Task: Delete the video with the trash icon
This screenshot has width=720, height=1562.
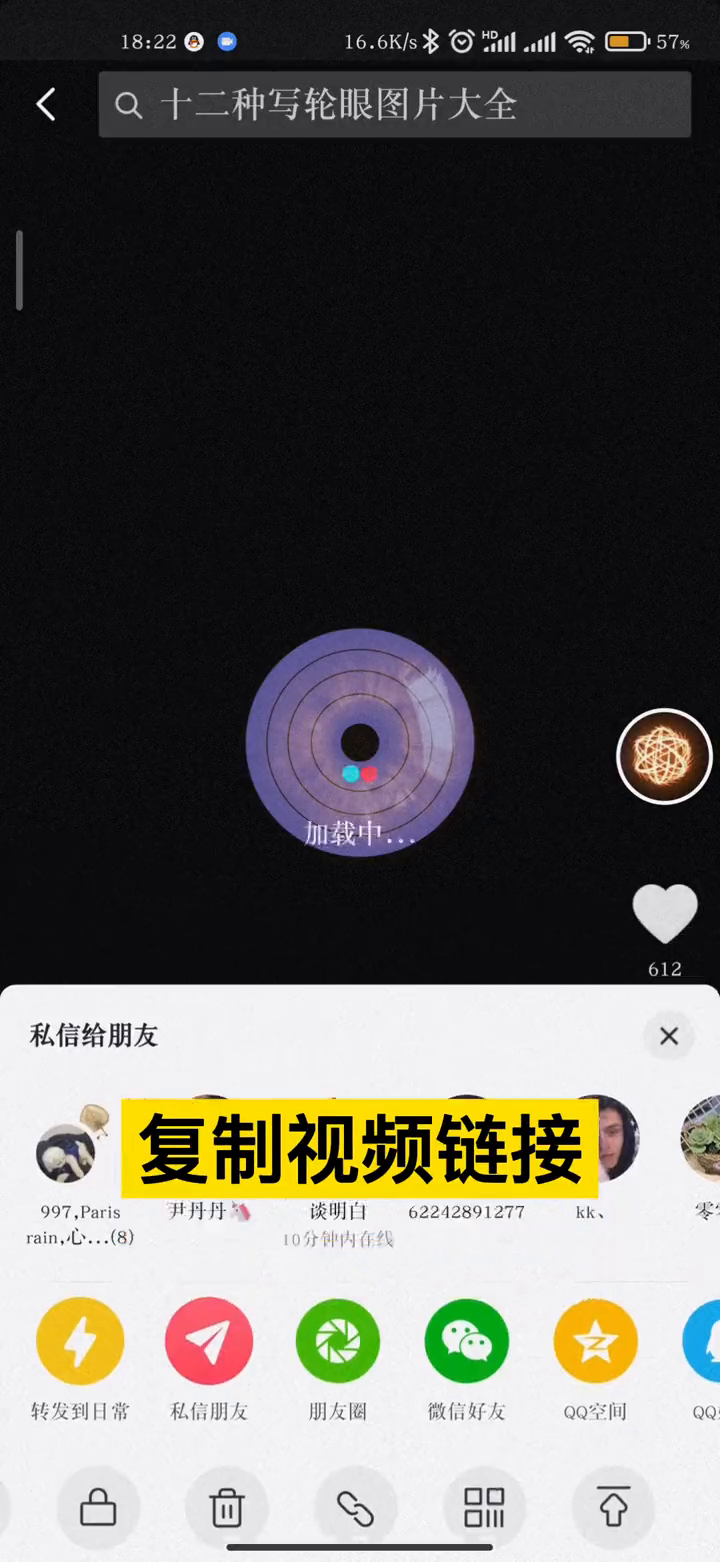Action: (227, 1508)
